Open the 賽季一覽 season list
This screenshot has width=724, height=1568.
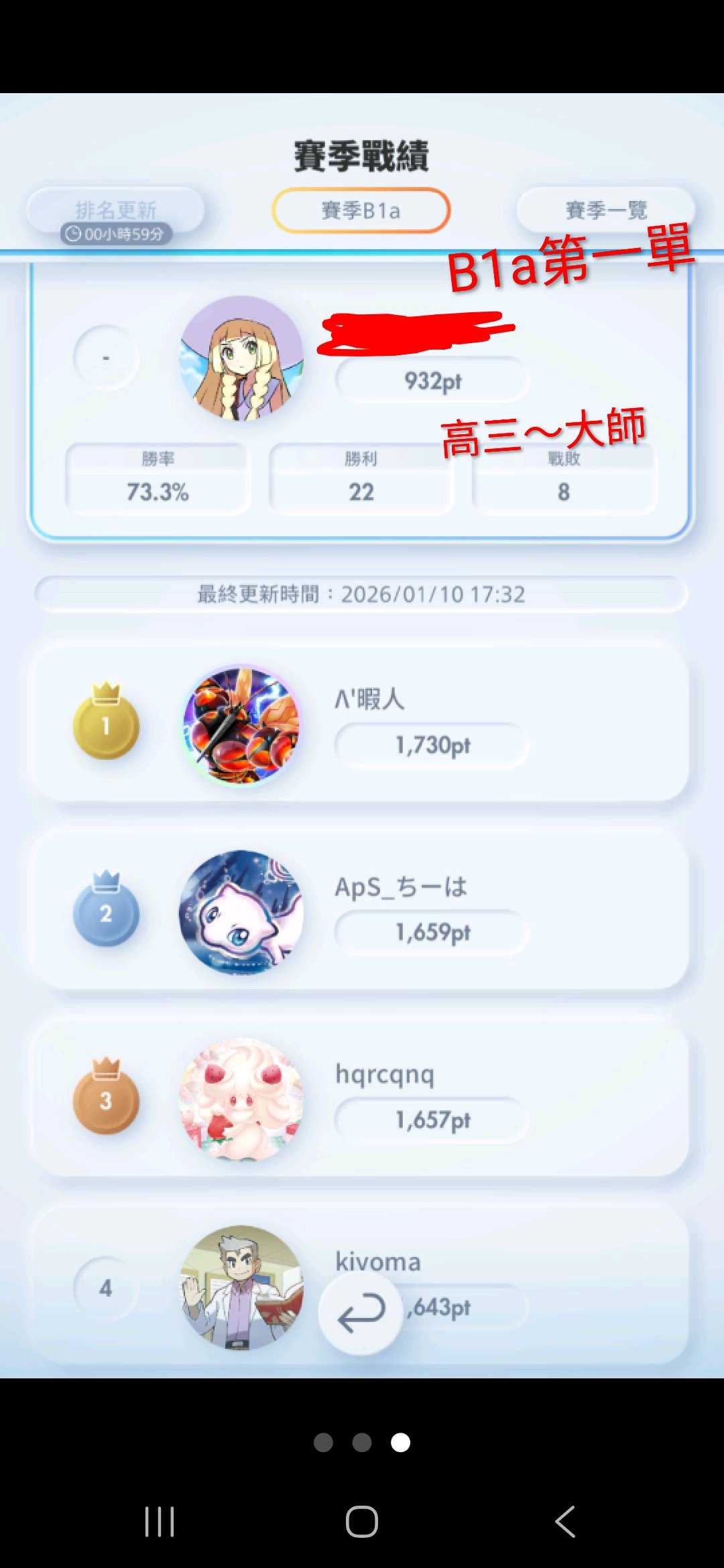point(605,210)
